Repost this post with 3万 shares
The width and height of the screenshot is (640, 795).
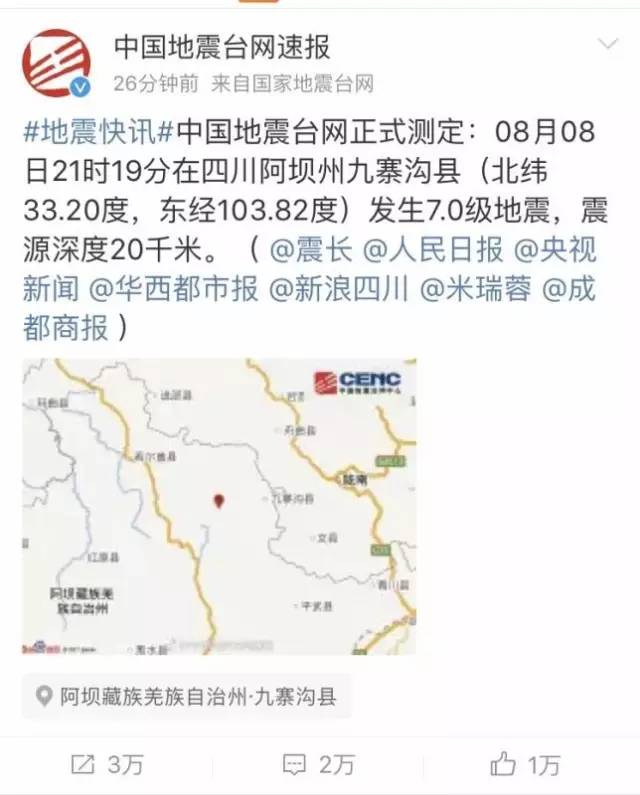(106, 765)
